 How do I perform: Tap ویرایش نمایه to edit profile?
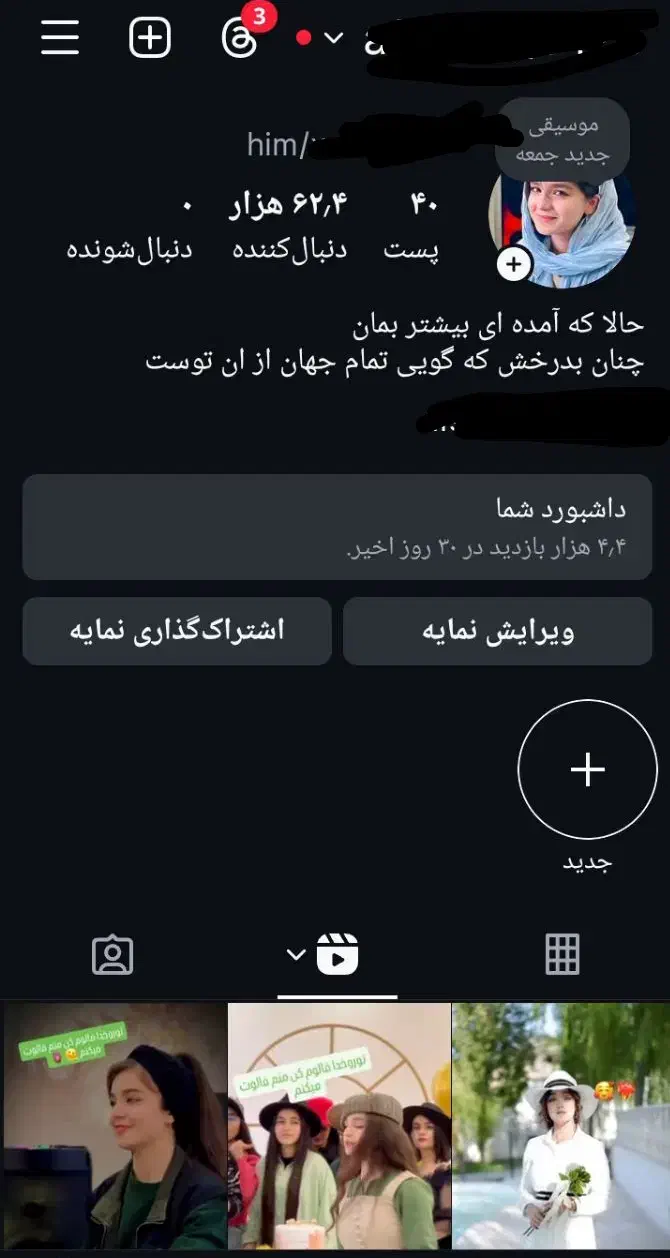tap(498, 631)
